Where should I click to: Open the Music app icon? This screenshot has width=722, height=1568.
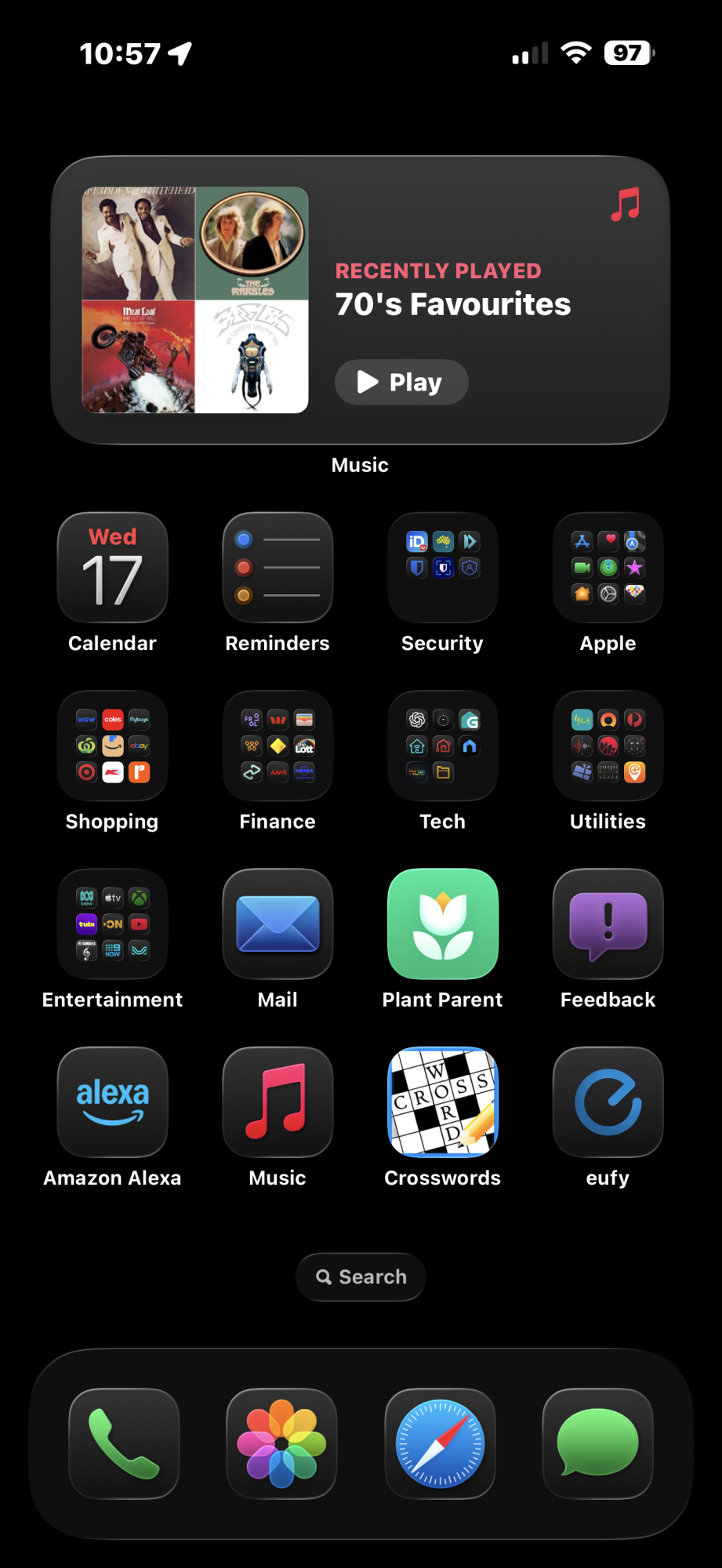pyautogui.click(x=278, y=1102)
